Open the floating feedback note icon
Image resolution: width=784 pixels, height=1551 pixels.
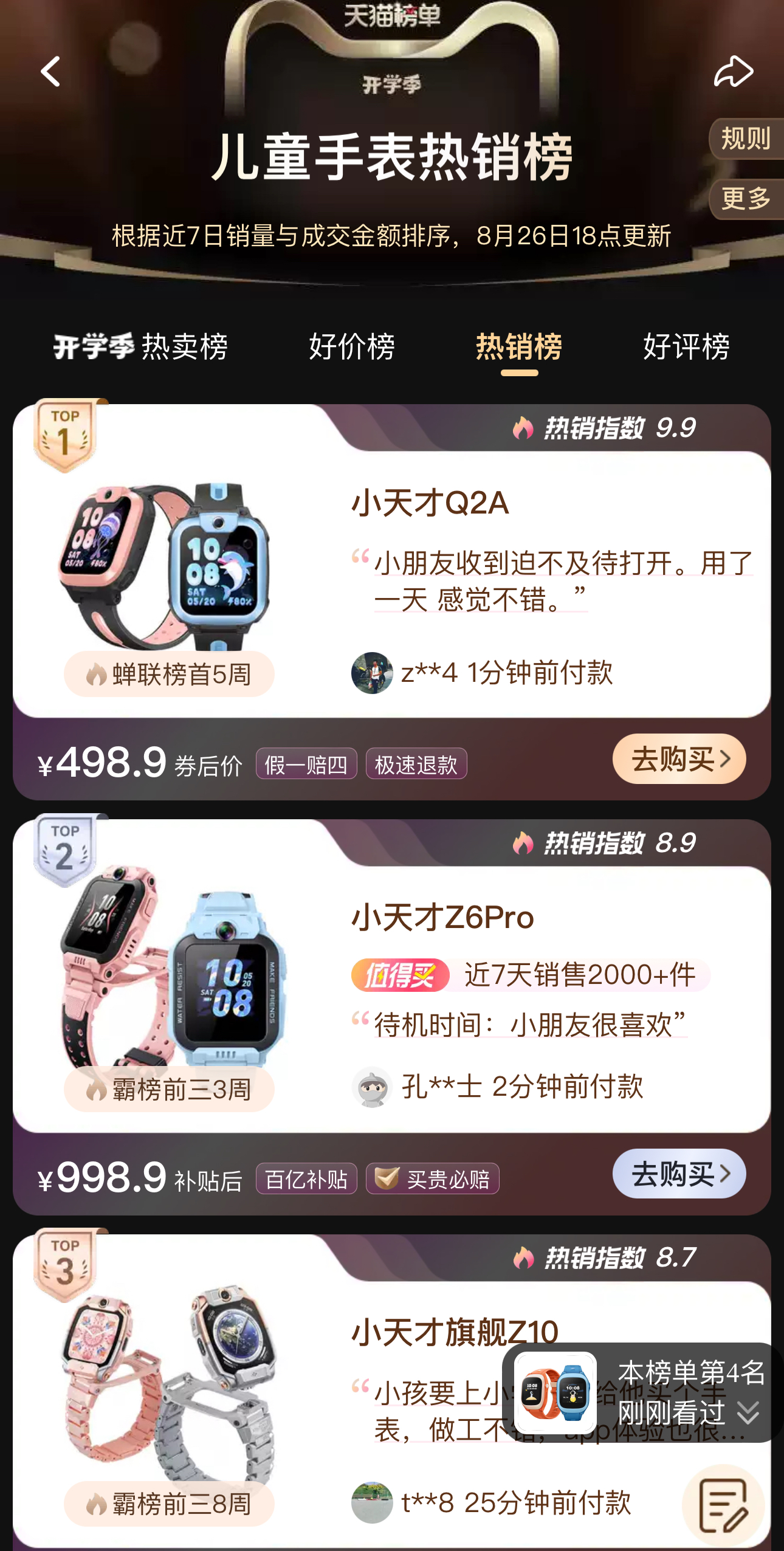point(722,1505)
